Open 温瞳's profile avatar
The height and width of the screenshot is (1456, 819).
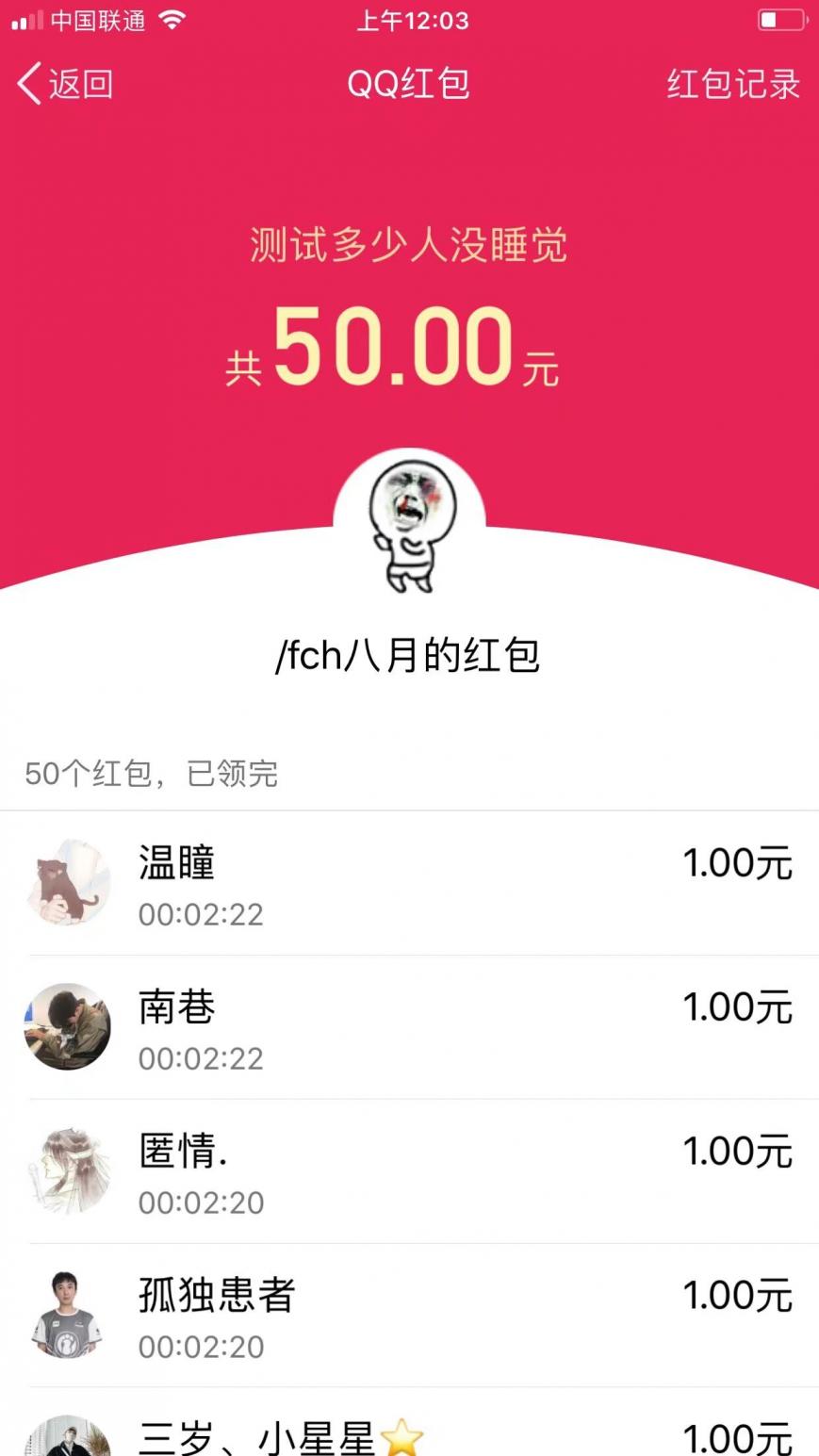click(67, 883)
